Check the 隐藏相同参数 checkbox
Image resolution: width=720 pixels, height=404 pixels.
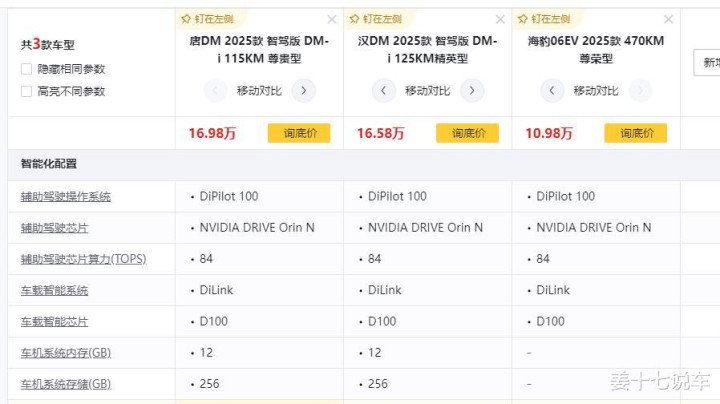click(x=27, y=69)
